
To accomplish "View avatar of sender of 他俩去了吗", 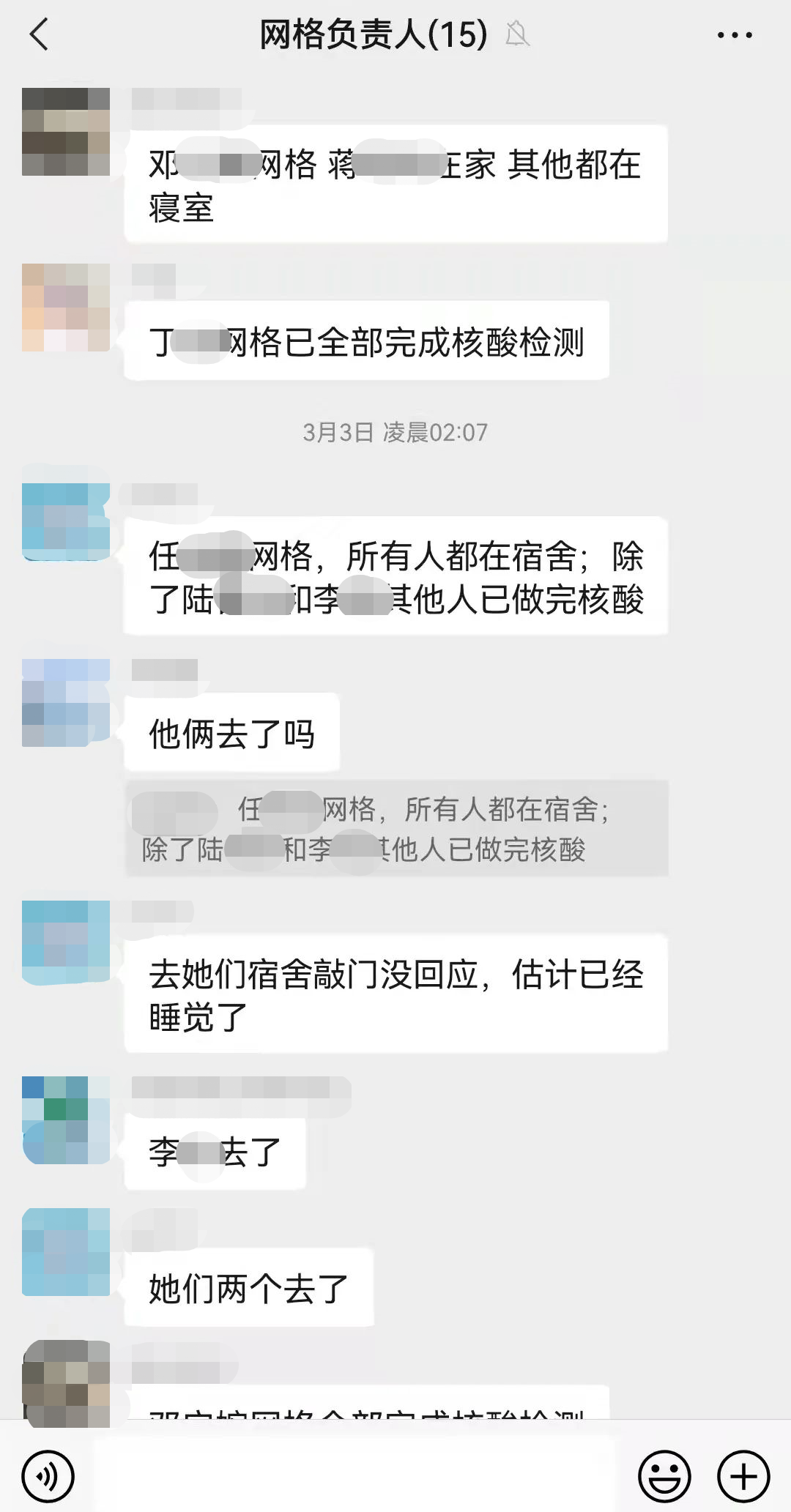I will (x=66, y=702).
